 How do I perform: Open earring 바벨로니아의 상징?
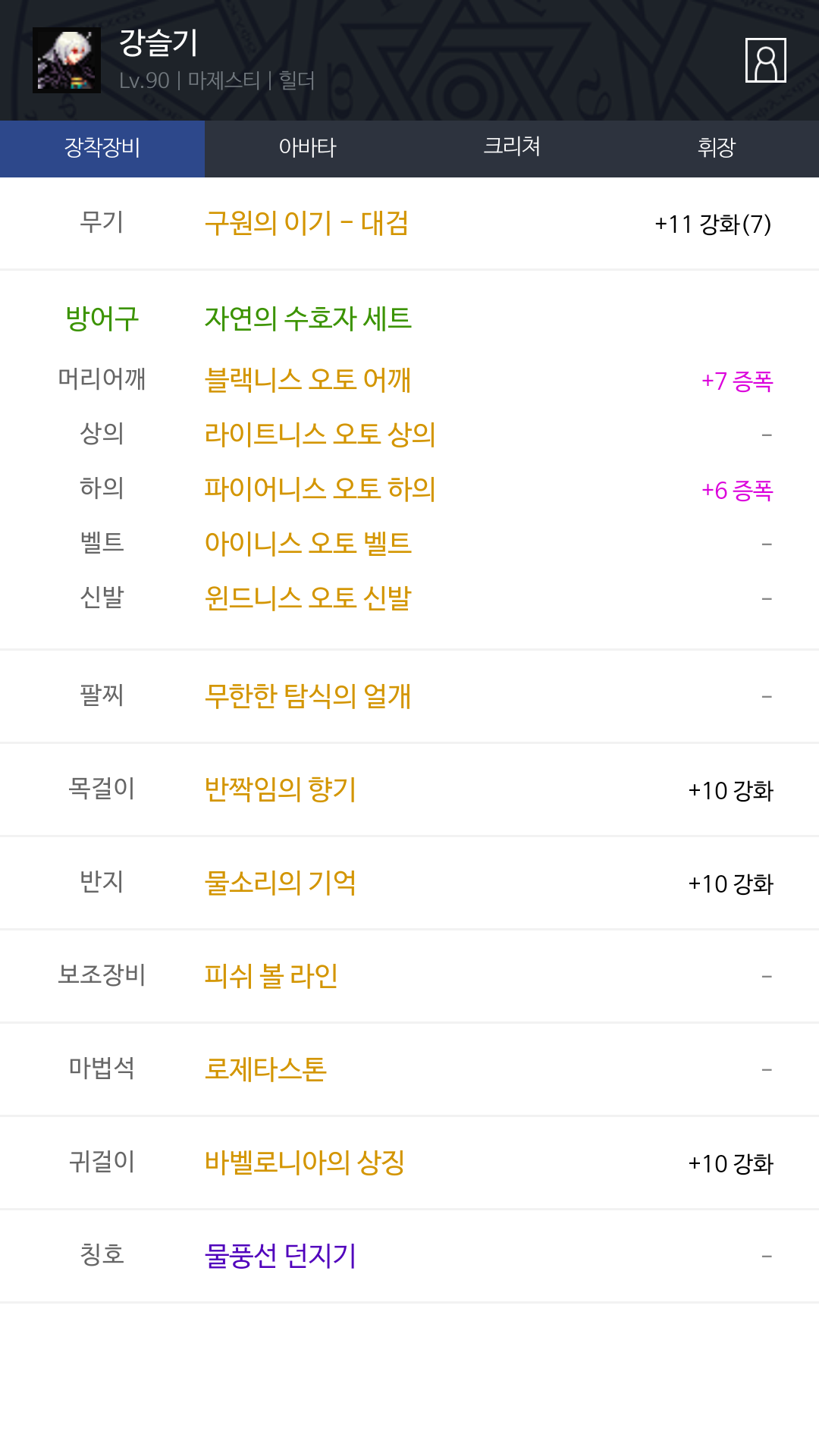pyautogui.click(x=305, y=1163)
